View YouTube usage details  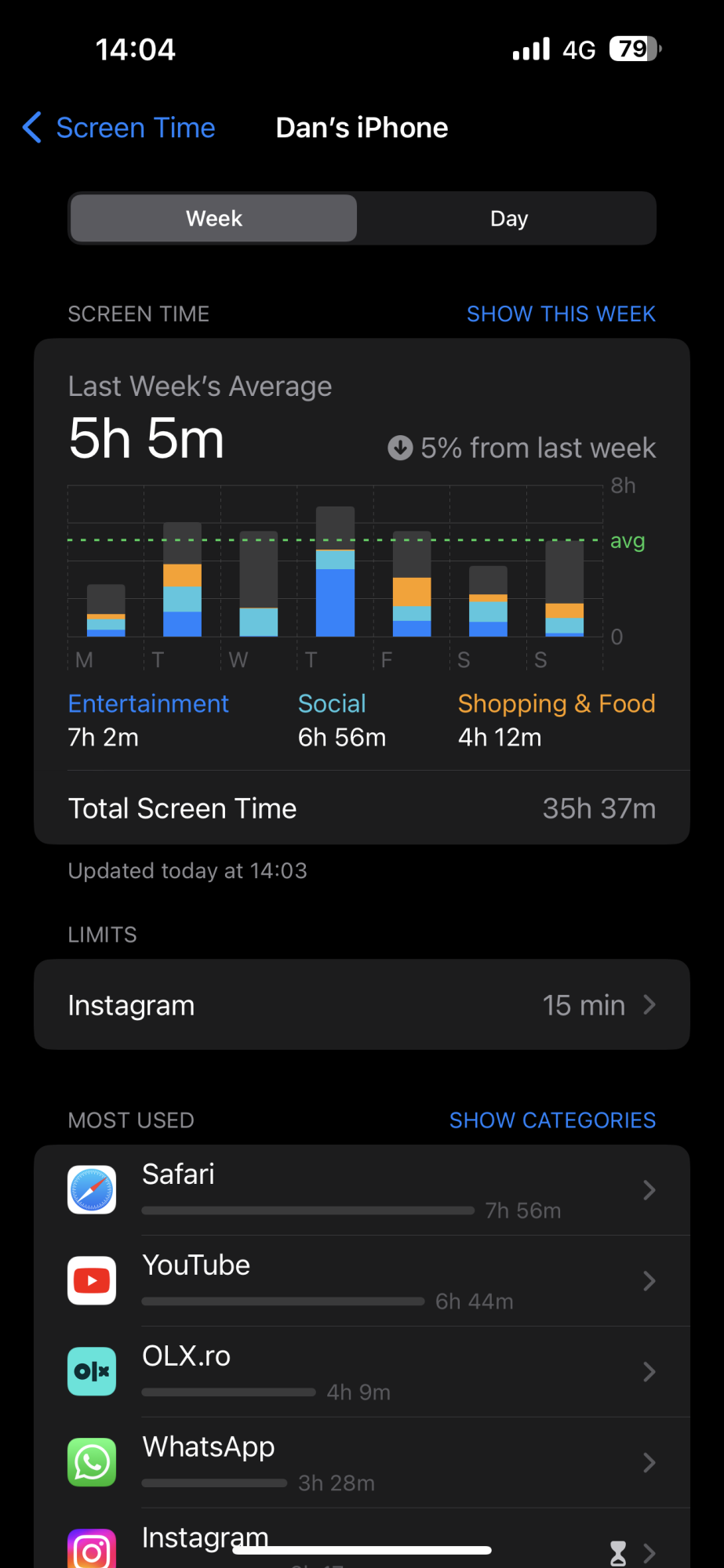pos(362,1281)
